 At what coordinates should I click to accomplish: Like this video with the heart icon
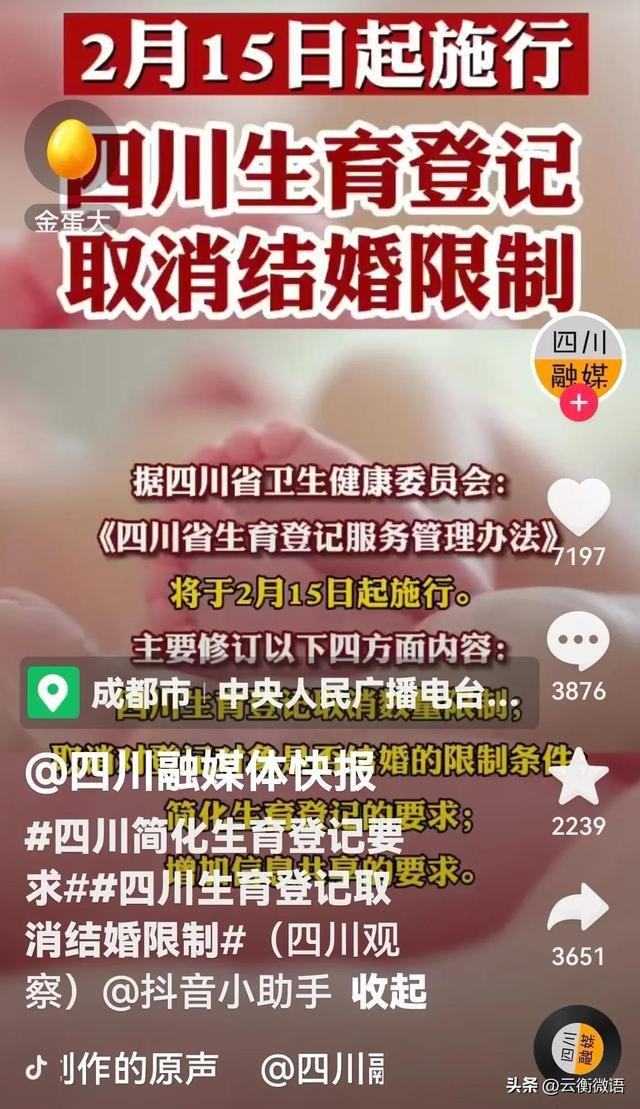coord(579,505)
